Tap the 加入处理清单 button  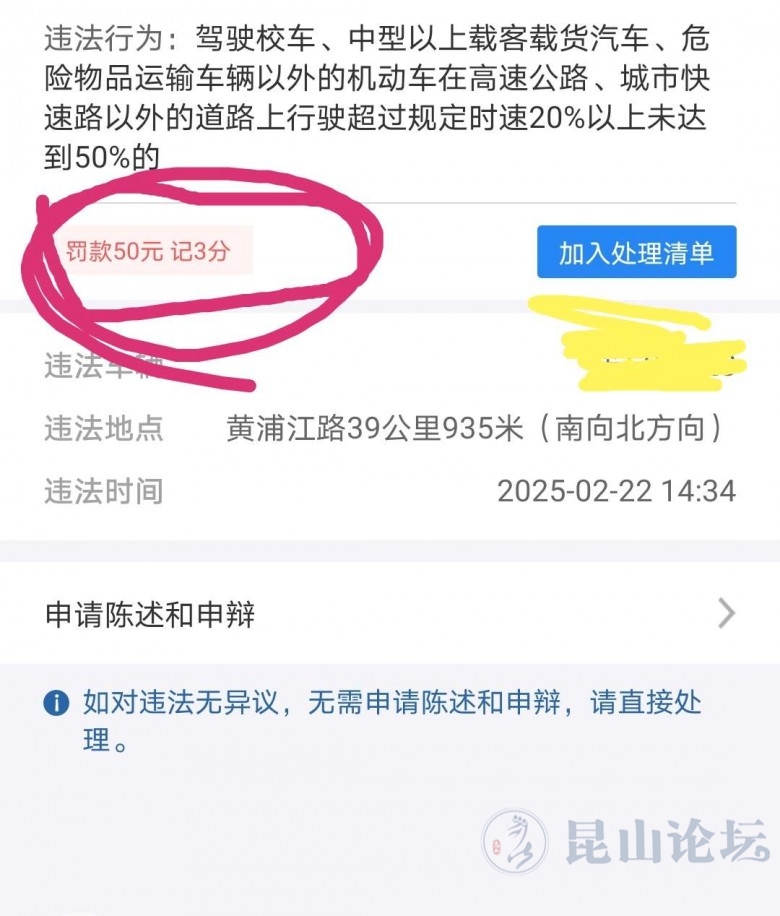[x=636, y=252]
